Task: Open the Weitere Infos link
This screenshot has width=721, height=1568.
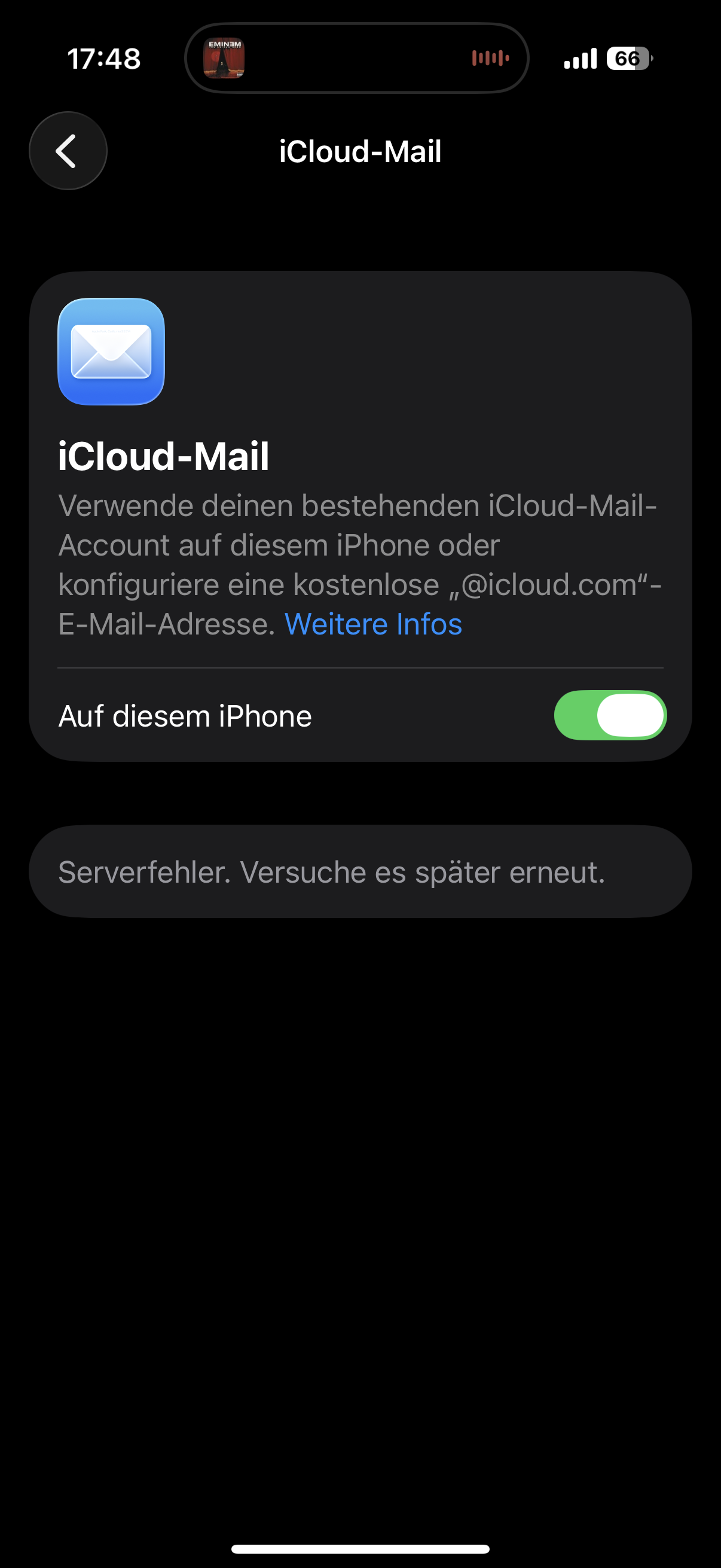Action: click(x=373, y=624)
